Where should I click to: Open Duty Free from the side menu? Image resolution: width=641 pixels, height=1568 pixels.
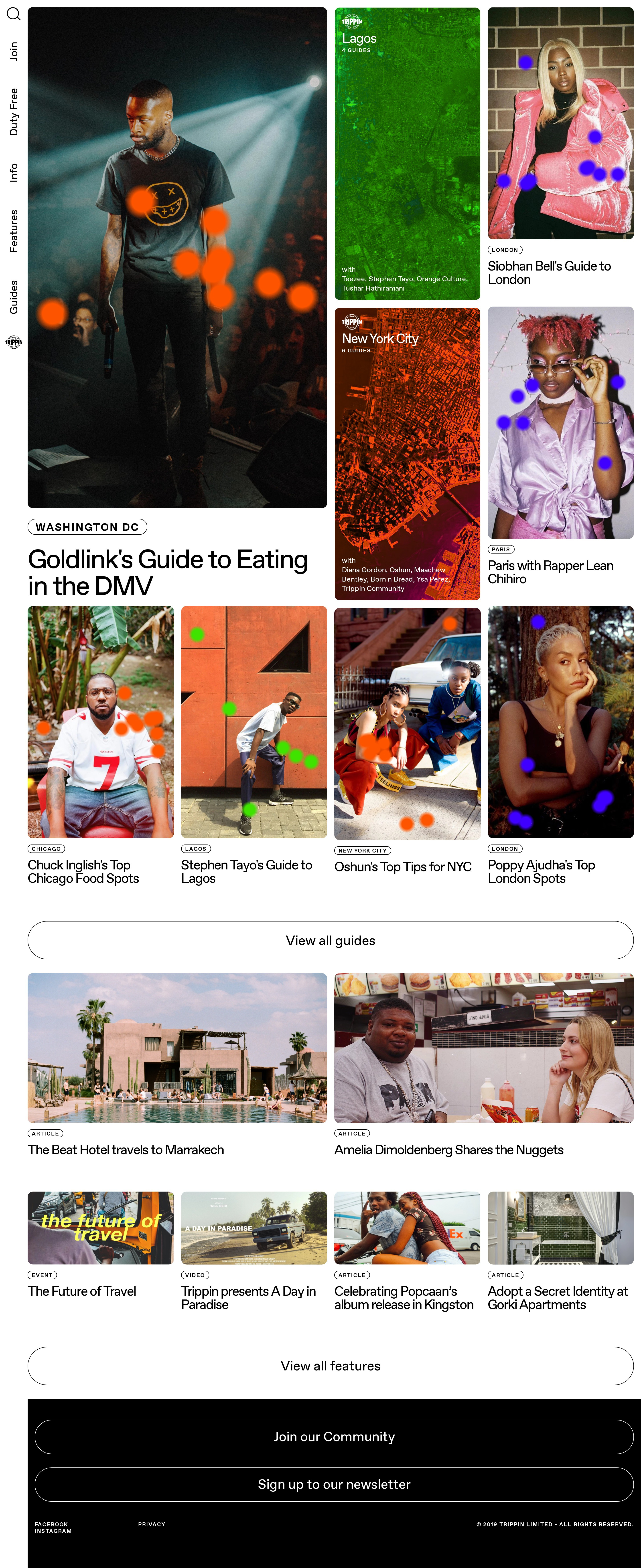[x=13, y=111]
